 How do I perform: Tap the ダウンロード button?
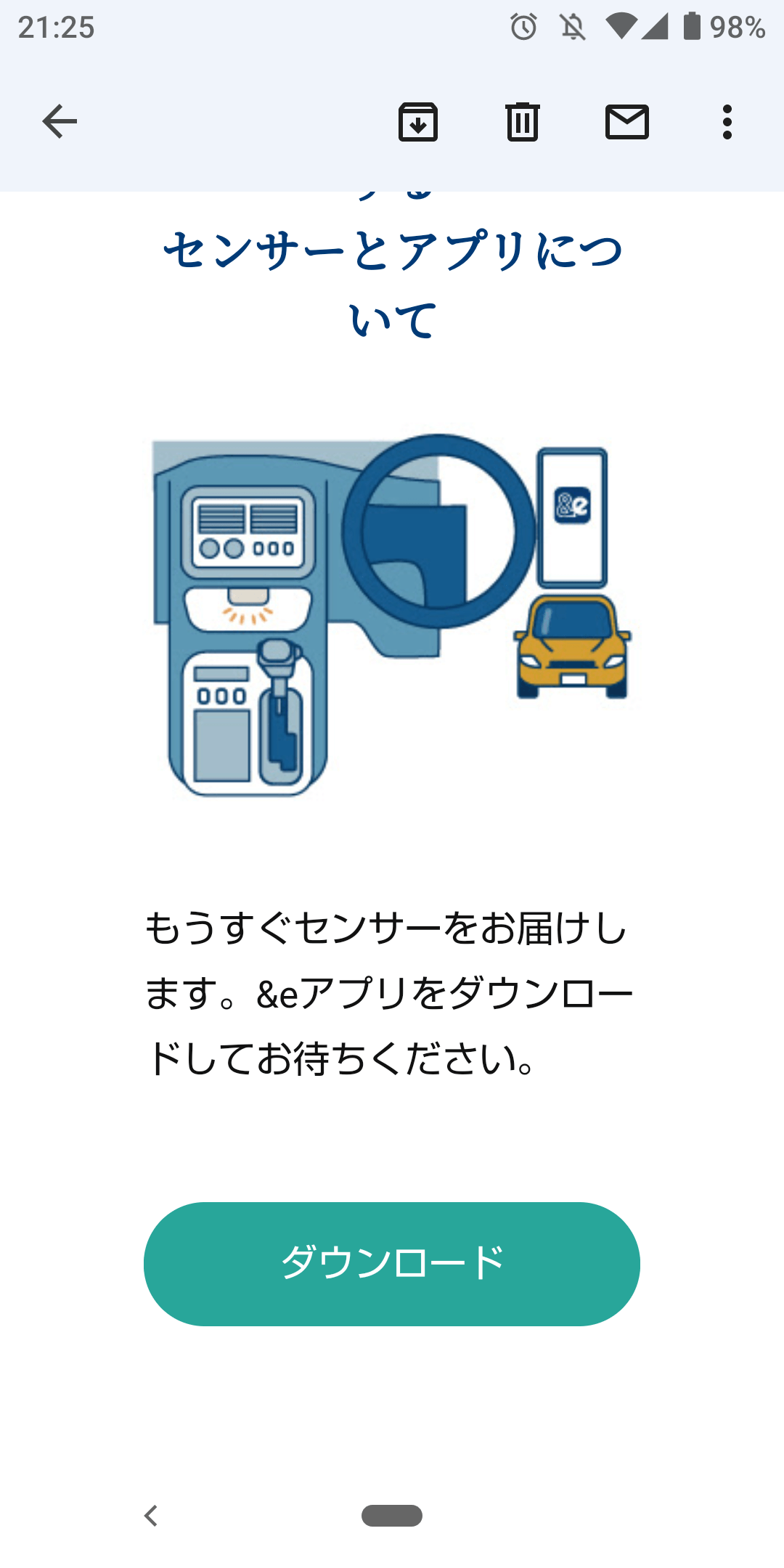pos(392,1264)
